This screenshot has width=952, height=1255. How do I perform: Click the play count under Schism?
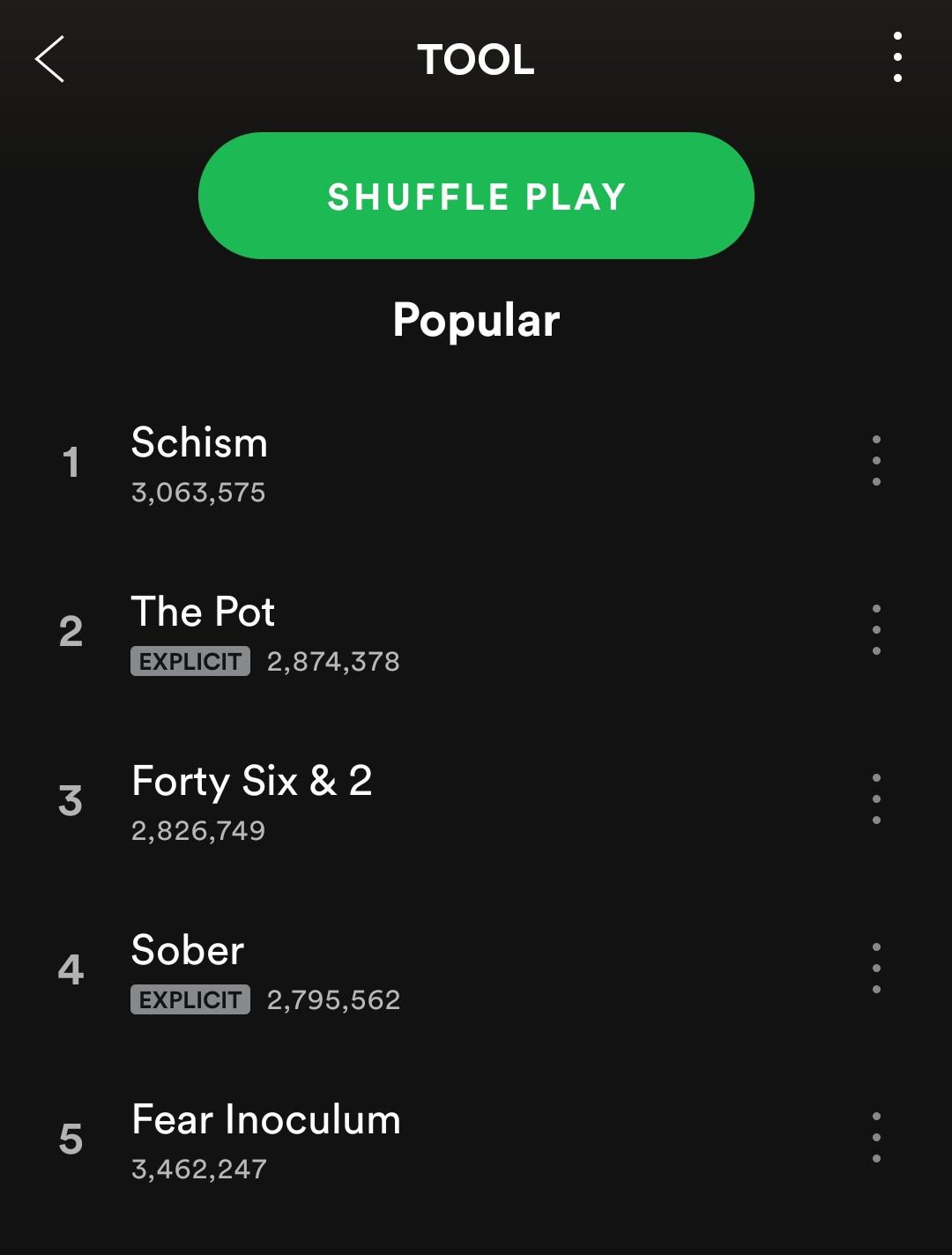[197, 492]
